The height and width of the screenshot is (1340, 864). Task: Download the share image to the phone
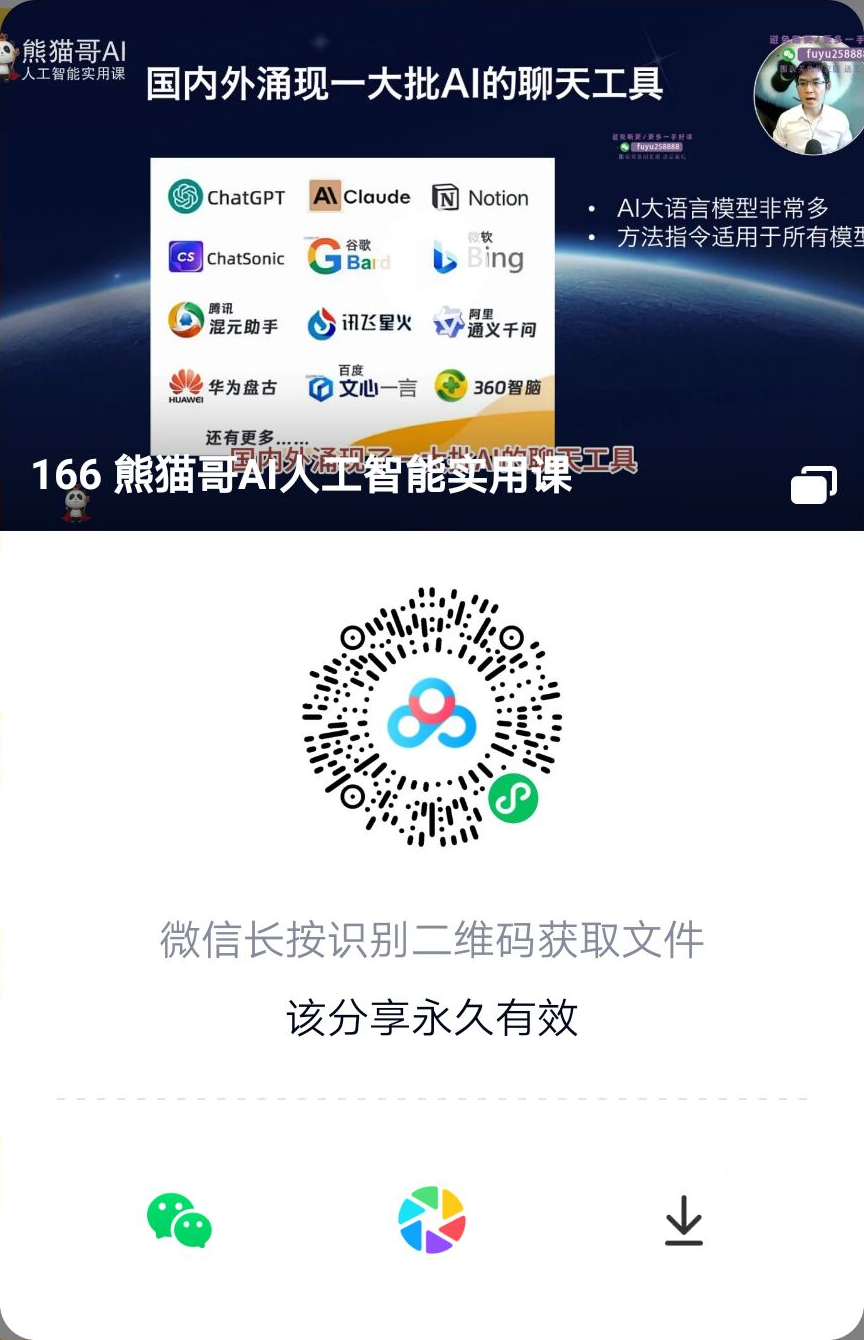[x=684, y=1220]
